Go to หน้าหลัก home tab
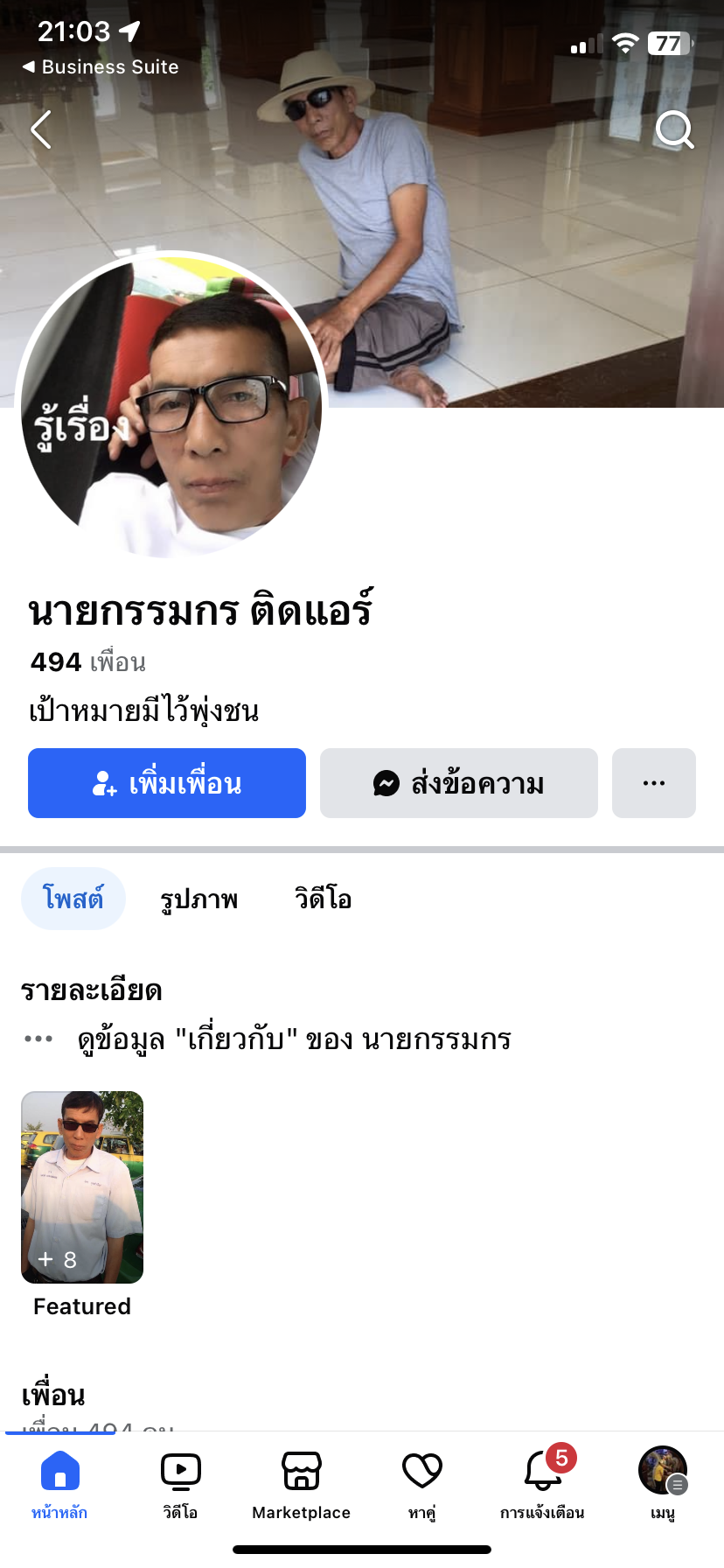Screen dimensions: 724x1568 (59, 1484)
